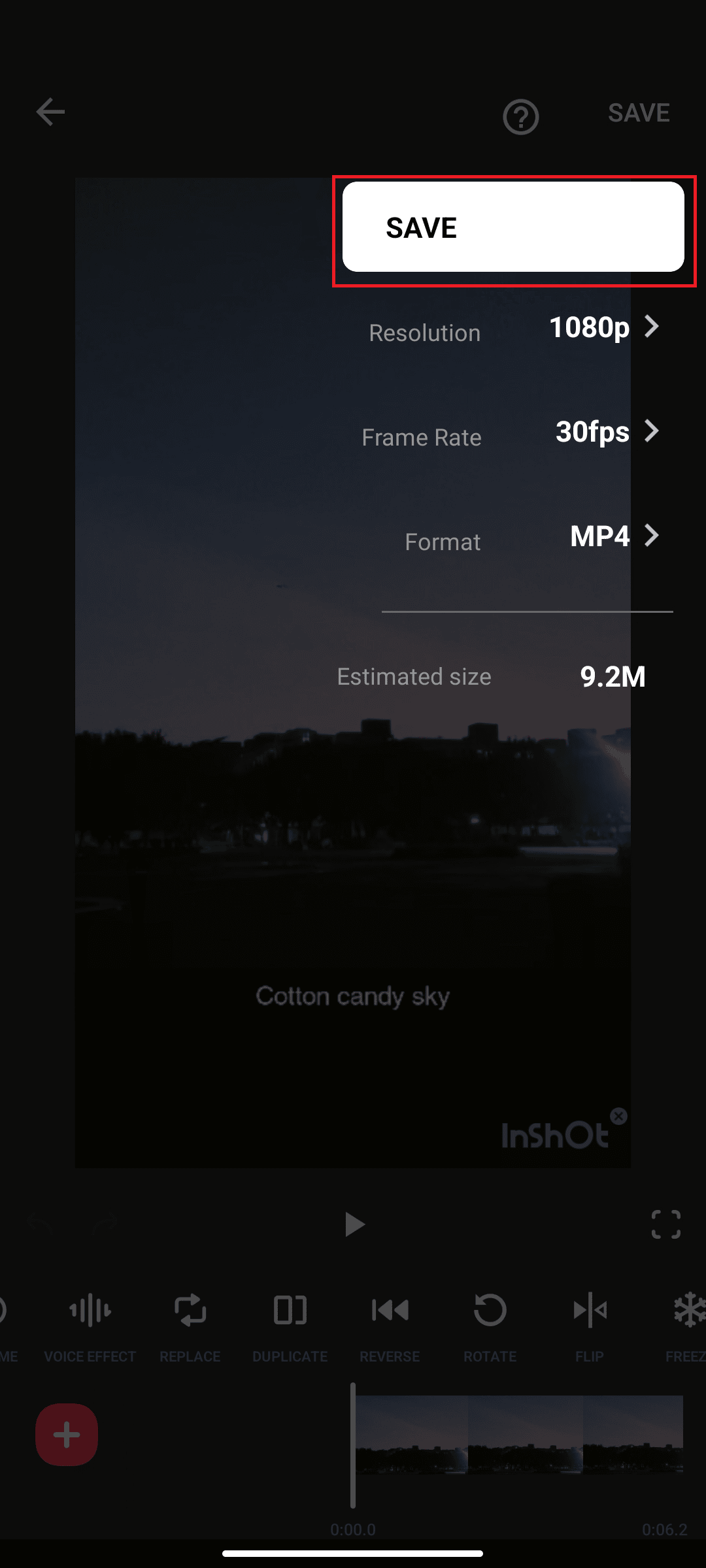706x1568 pixels.
Task: Rotate the video clip
Action: [x=490, y=1325]
